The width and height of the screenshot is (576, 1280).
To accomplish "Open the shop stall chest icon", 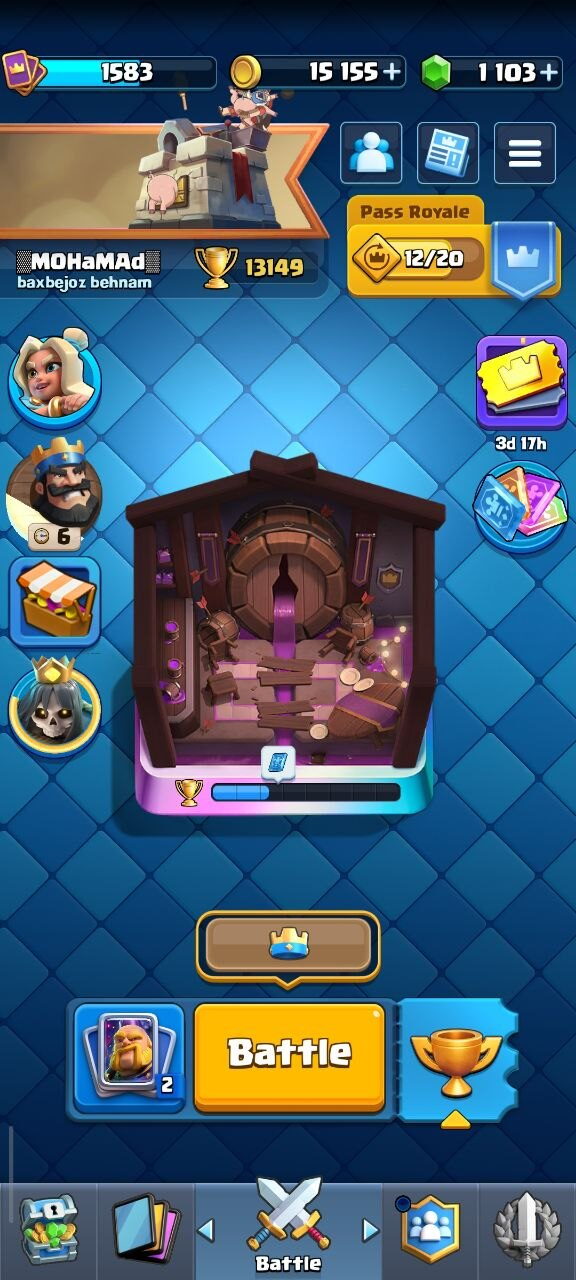I will (55, 601).
